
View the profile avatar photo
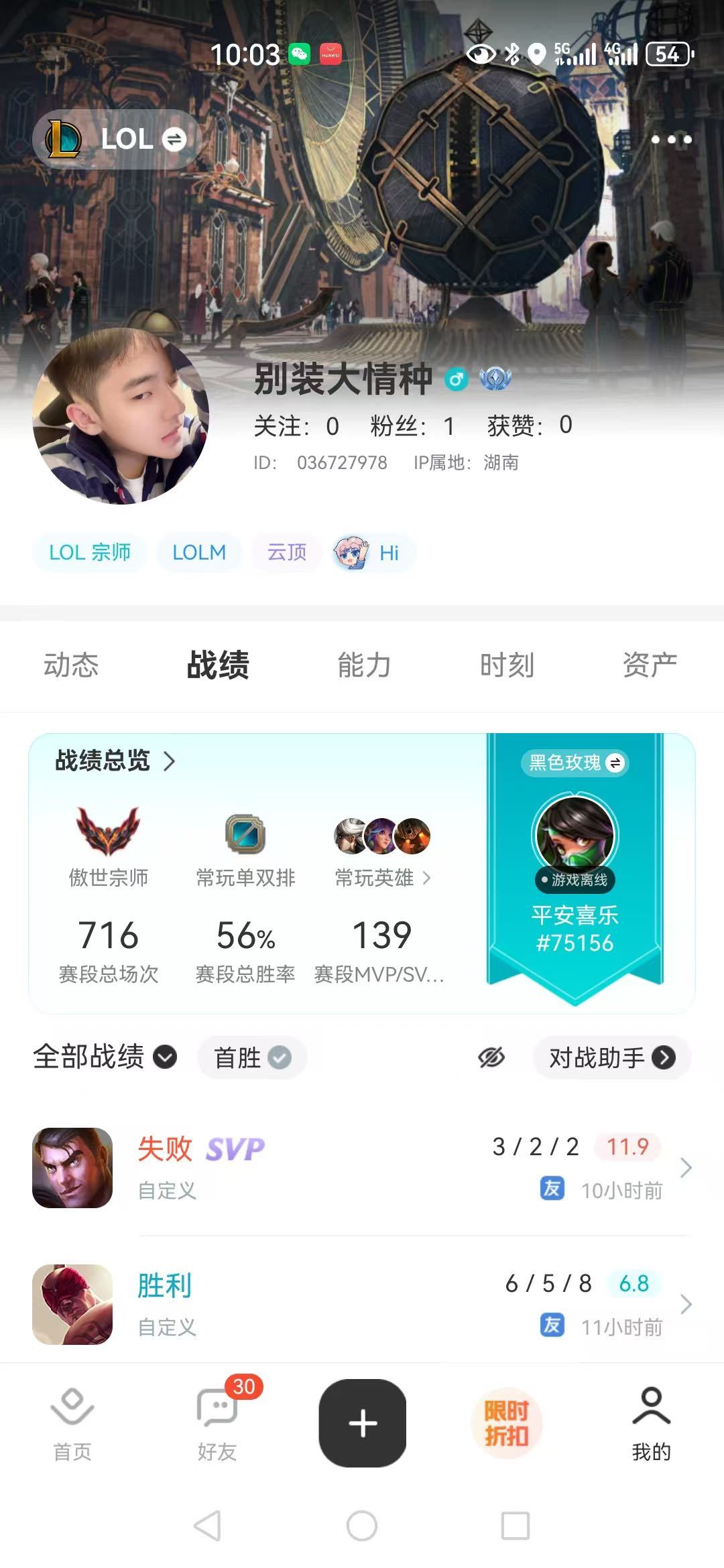pos(121,416)
